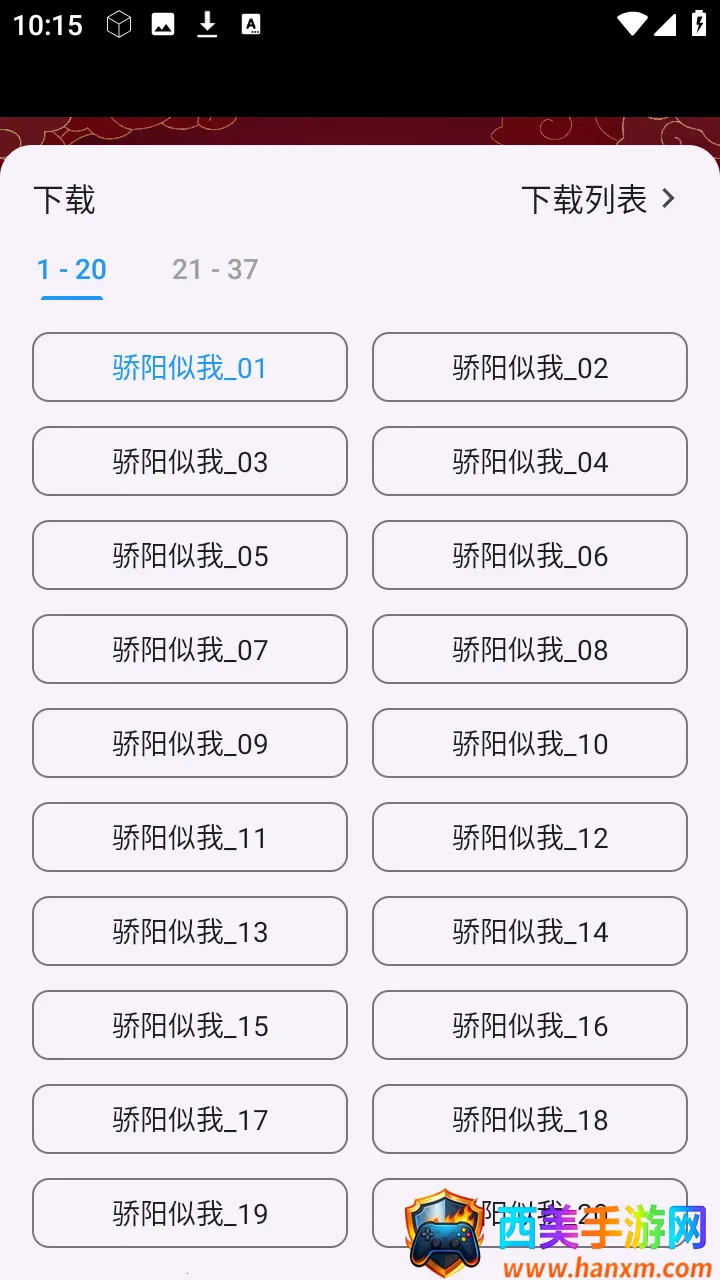
Task: Tap episode 骄阳似我_12
Action: pos(530,837)
